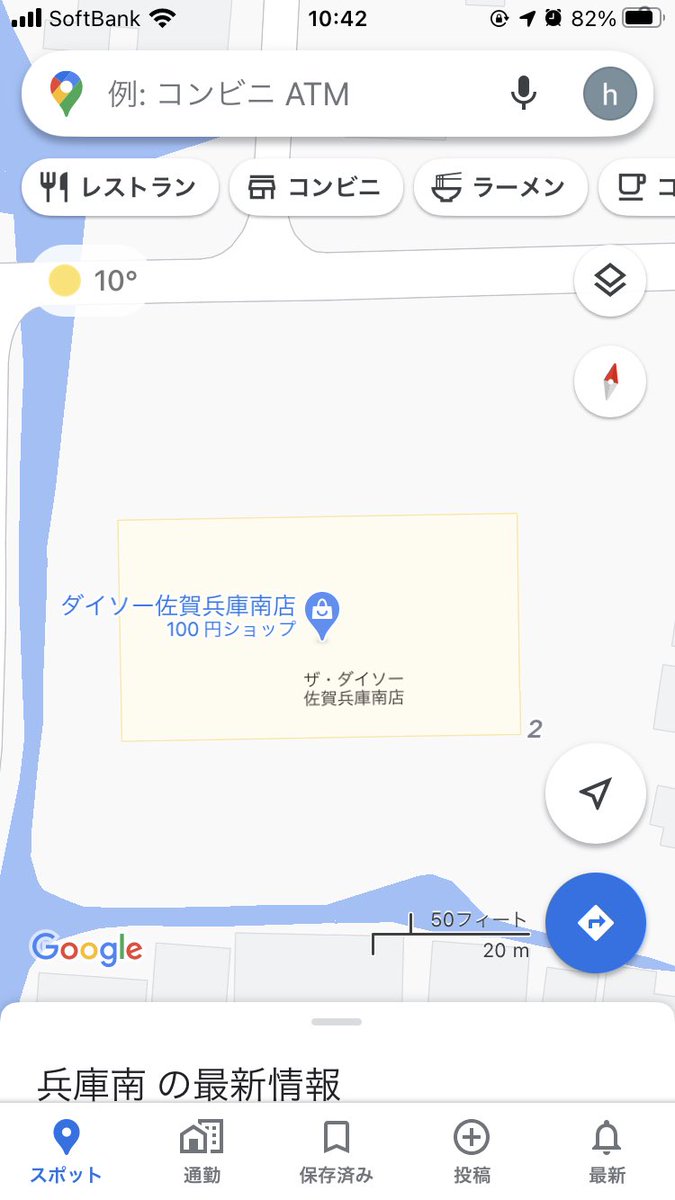The height and width of the screenshot is (1200, 675).
Task: Tap the weather 10° indicator
Action: tap(92, 281)
